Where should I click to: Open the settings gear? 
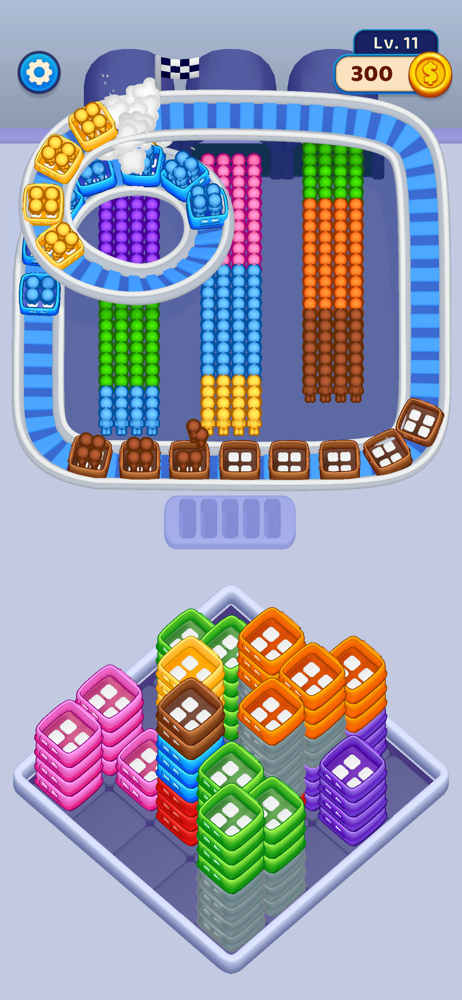click(x=39, y=73)
